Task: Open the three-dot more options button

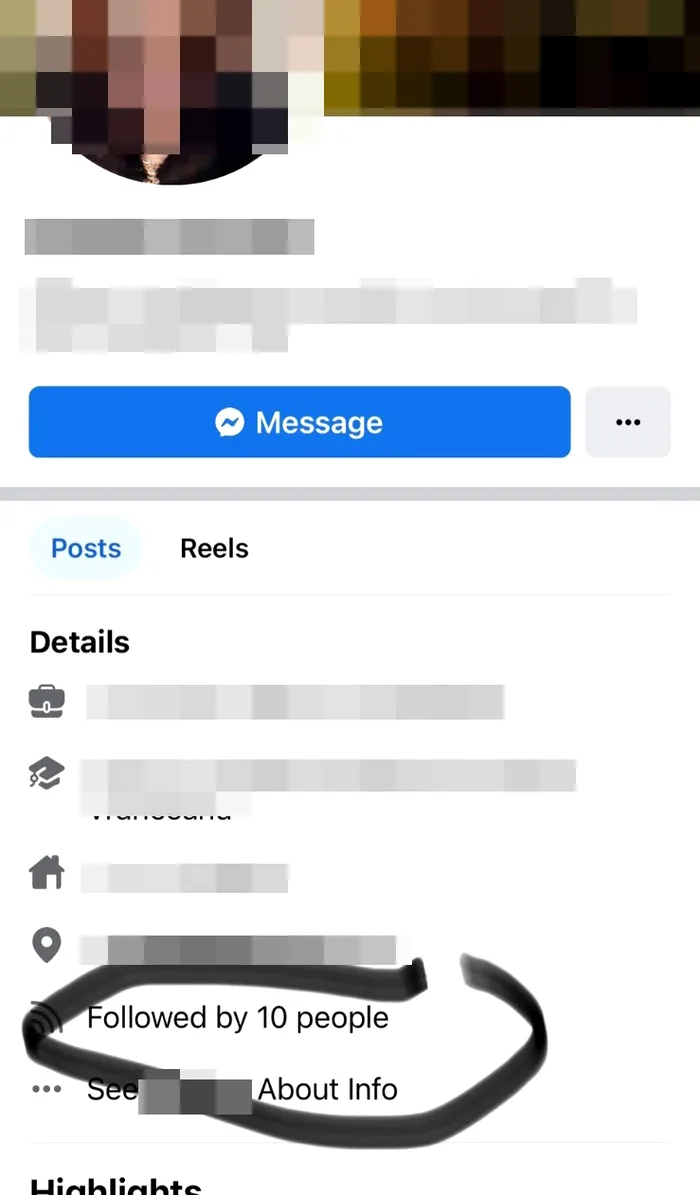Action: pyautogui.click(x=627, y=422)
